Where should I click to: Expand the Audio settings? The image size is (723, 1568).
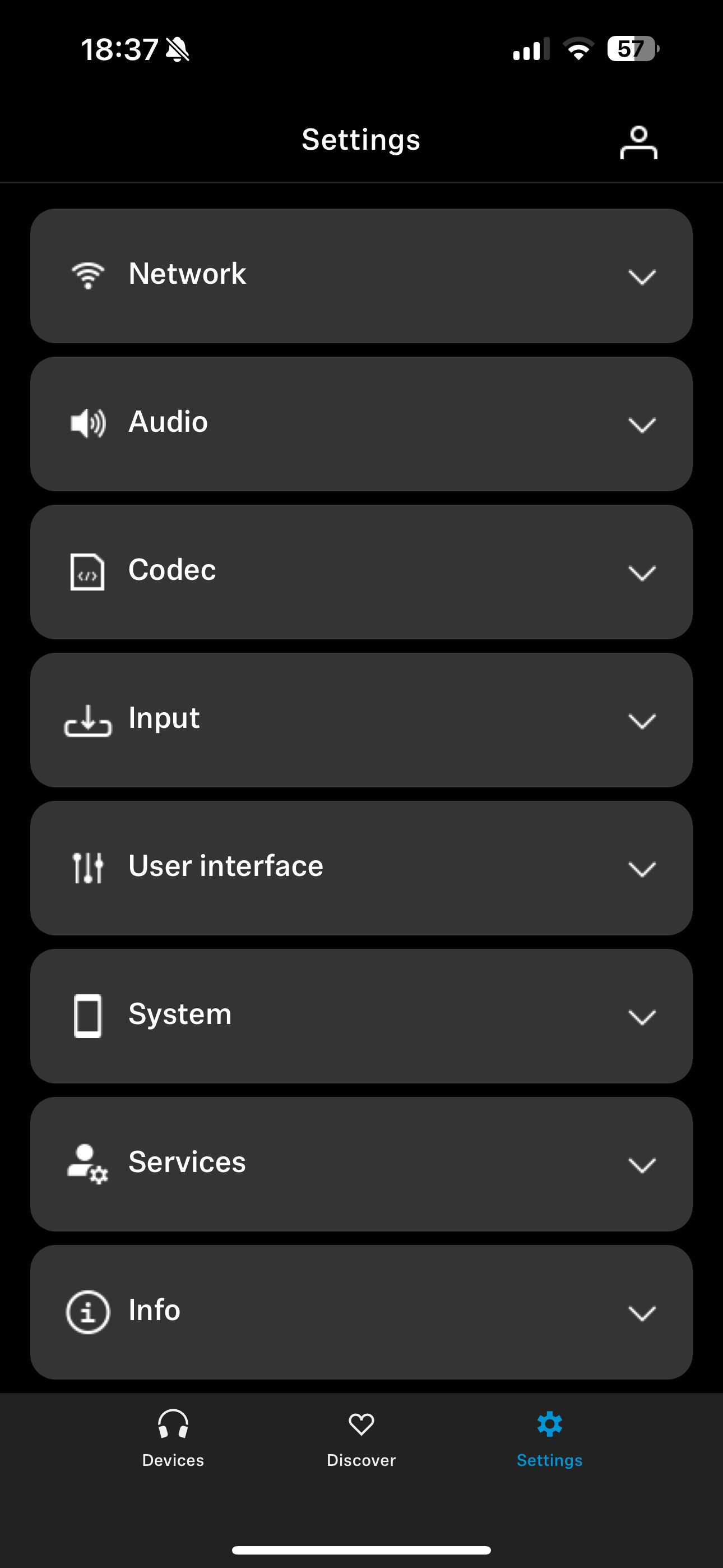click(361, 423)
